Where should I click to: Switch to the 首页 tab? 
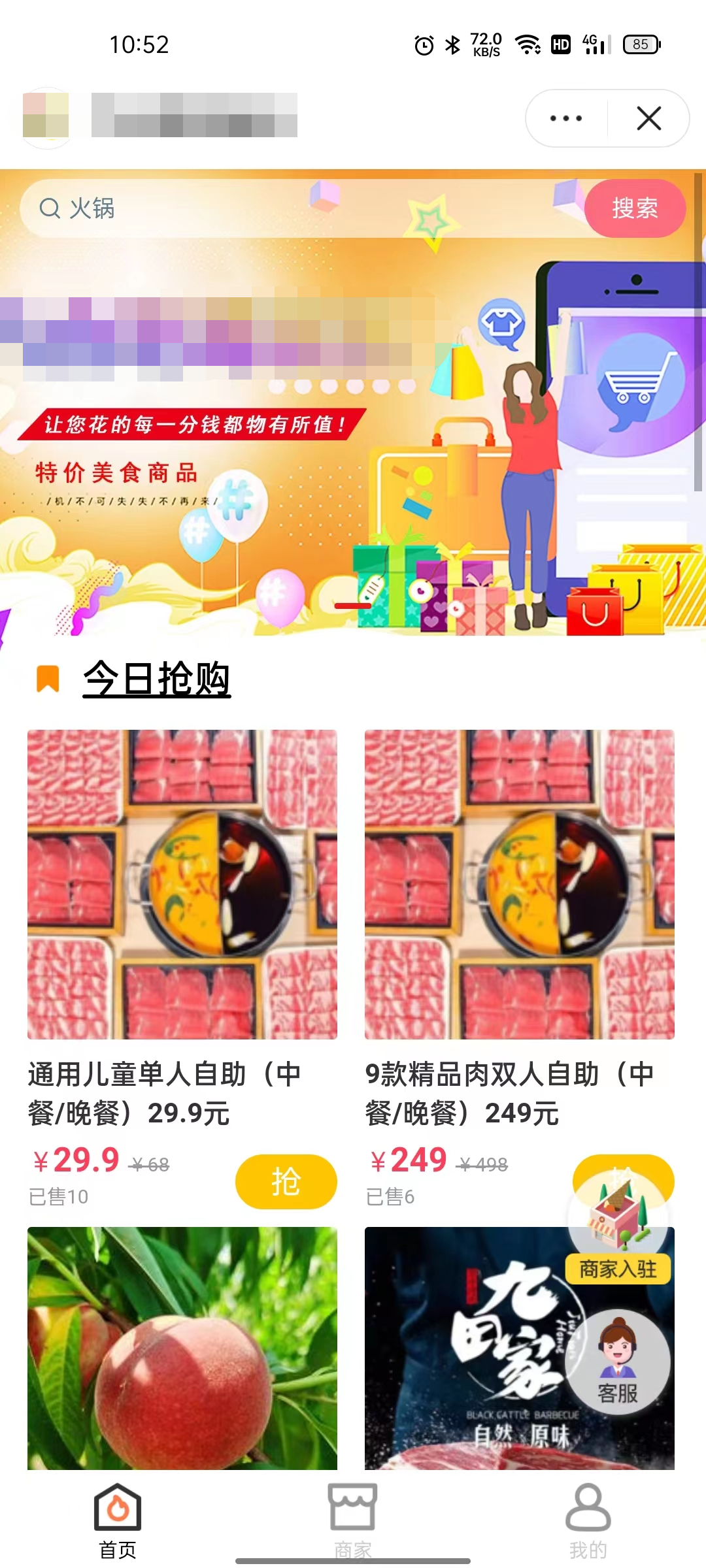[x=118, y=1519]
